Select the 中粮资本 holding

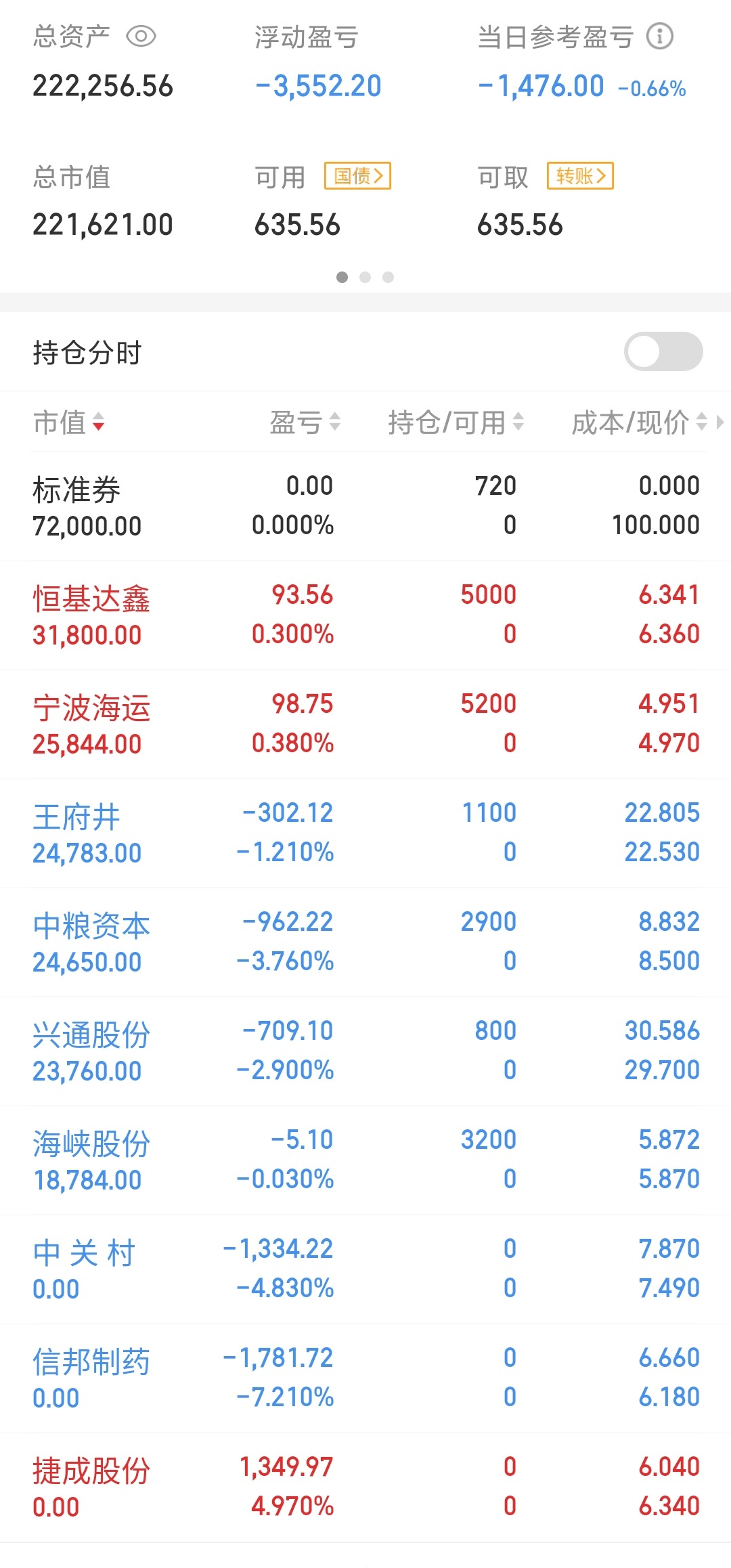365,942
